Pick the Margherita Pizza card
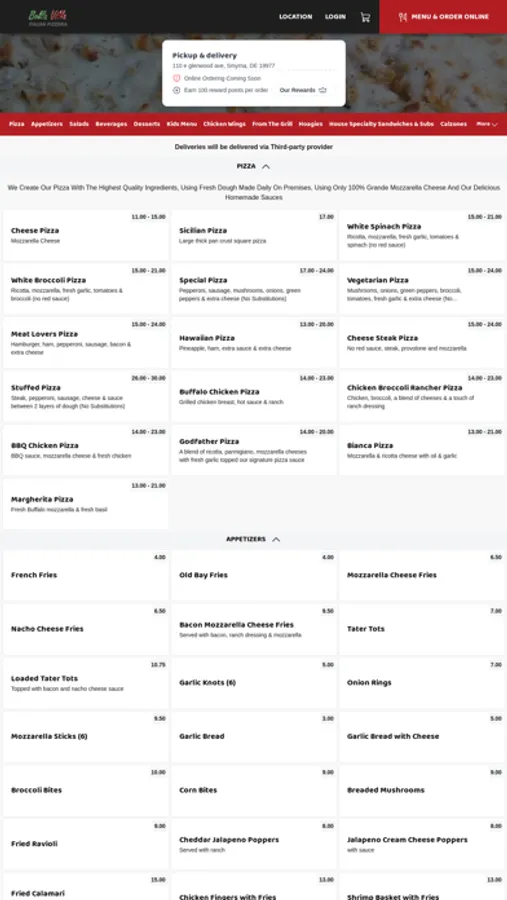The height and width of the screenshot is (900, 507). (x=86, y=504)
